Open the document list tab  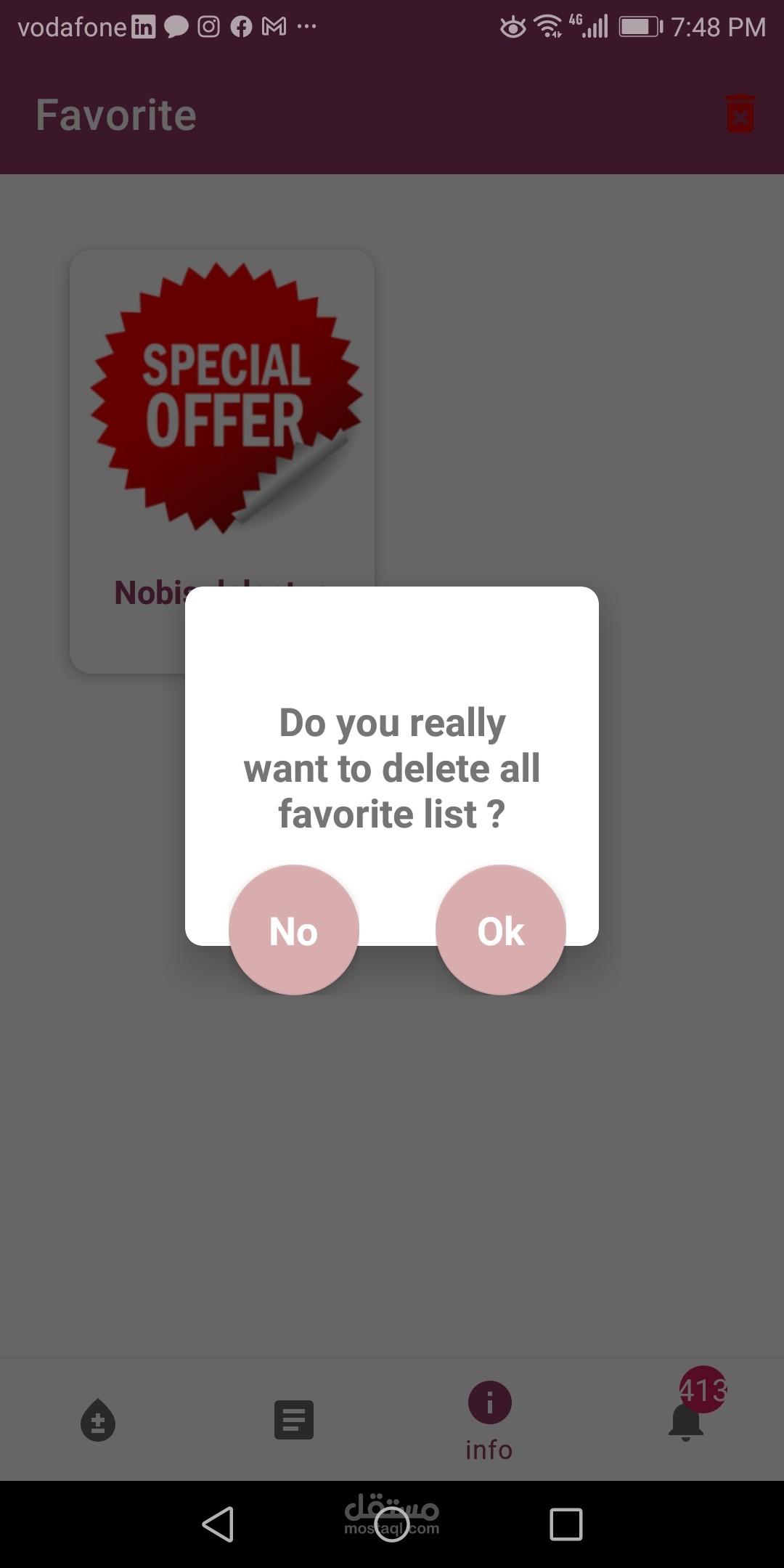pos(294,1420)
